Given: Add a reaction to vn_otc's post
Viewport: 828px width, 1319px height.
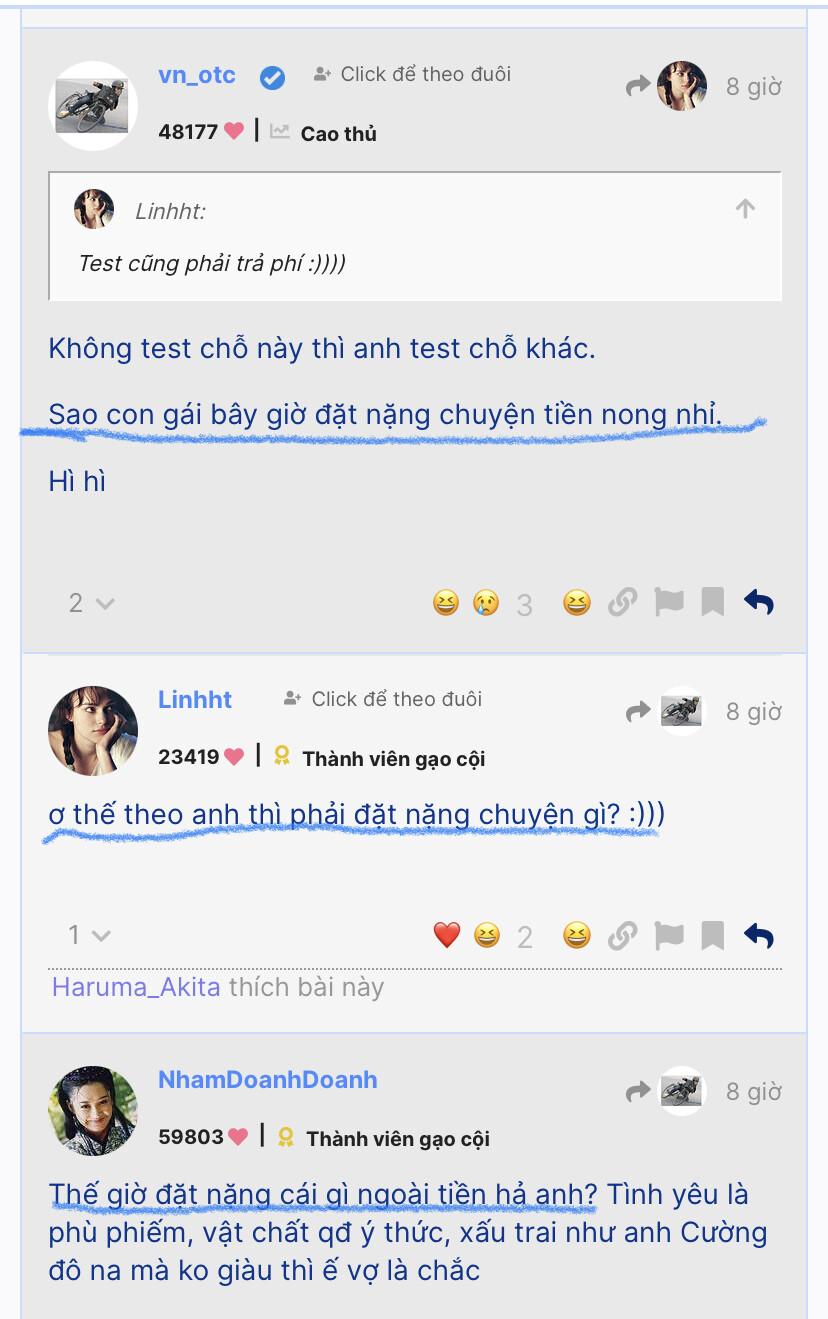Looking at the screenshot, I should (577, 603).
